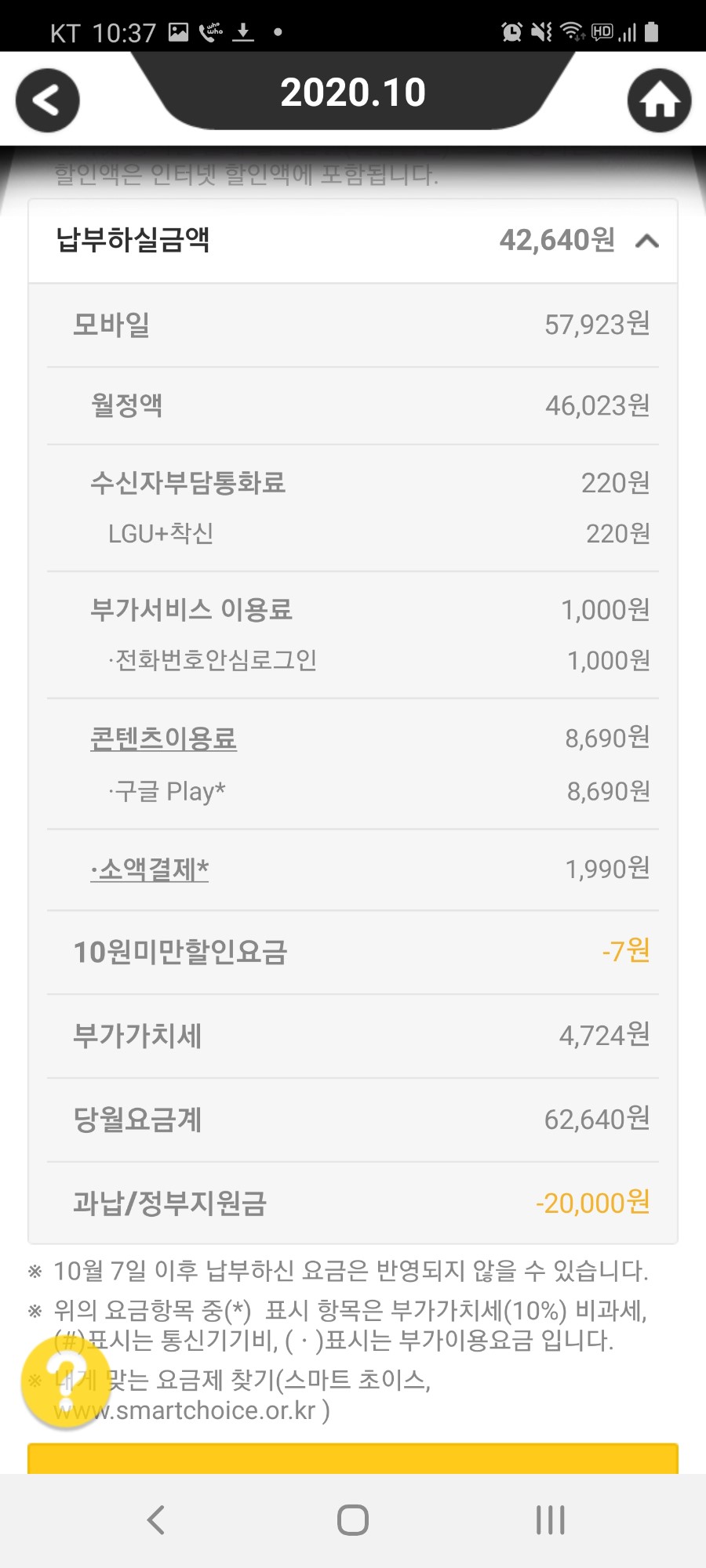Open the 소액결제 link
Screen dimensions: 706x1568
point(149,869)
